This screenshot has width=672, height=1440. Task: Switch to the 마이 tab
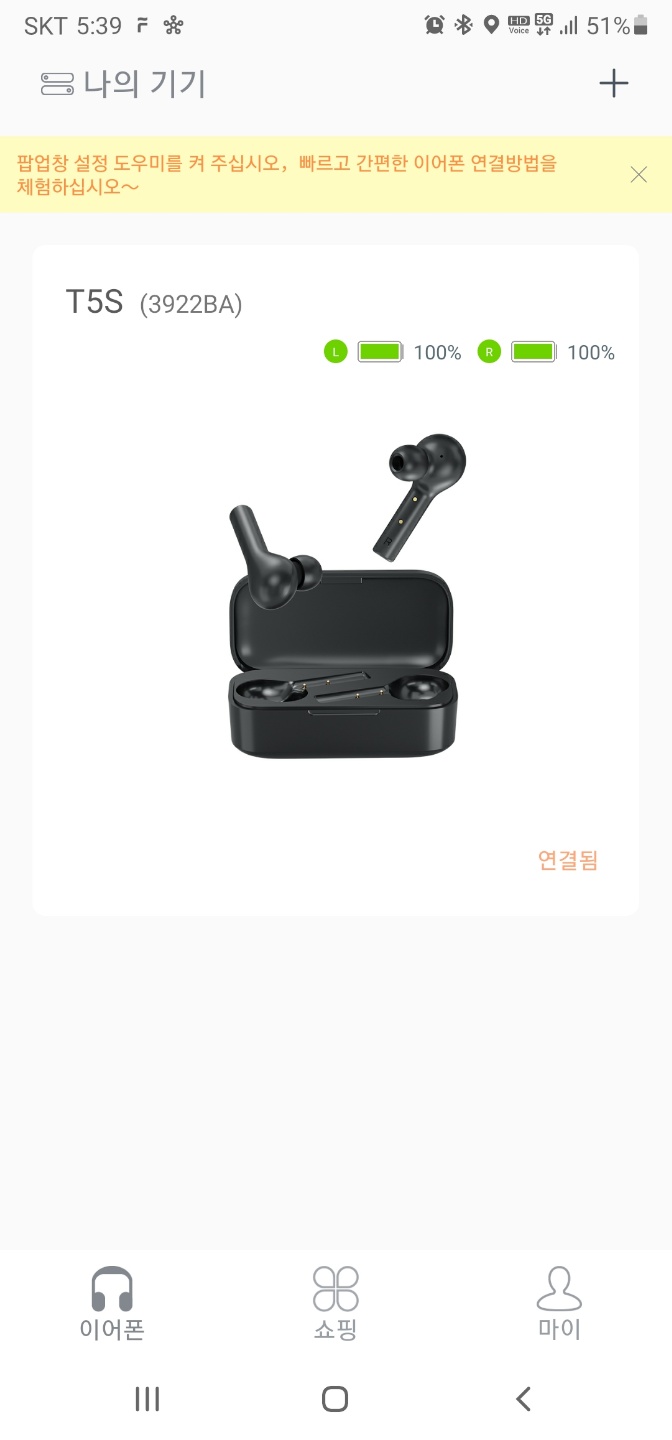tap(559, 1303)
